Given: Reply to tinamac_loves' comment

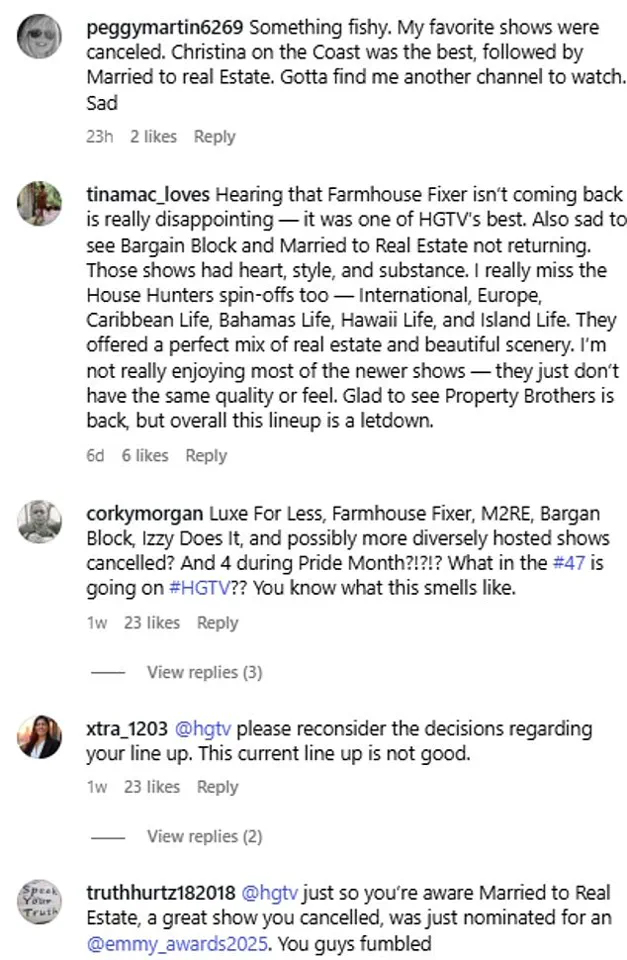Looking at the screenshot, I should [206, 455].
